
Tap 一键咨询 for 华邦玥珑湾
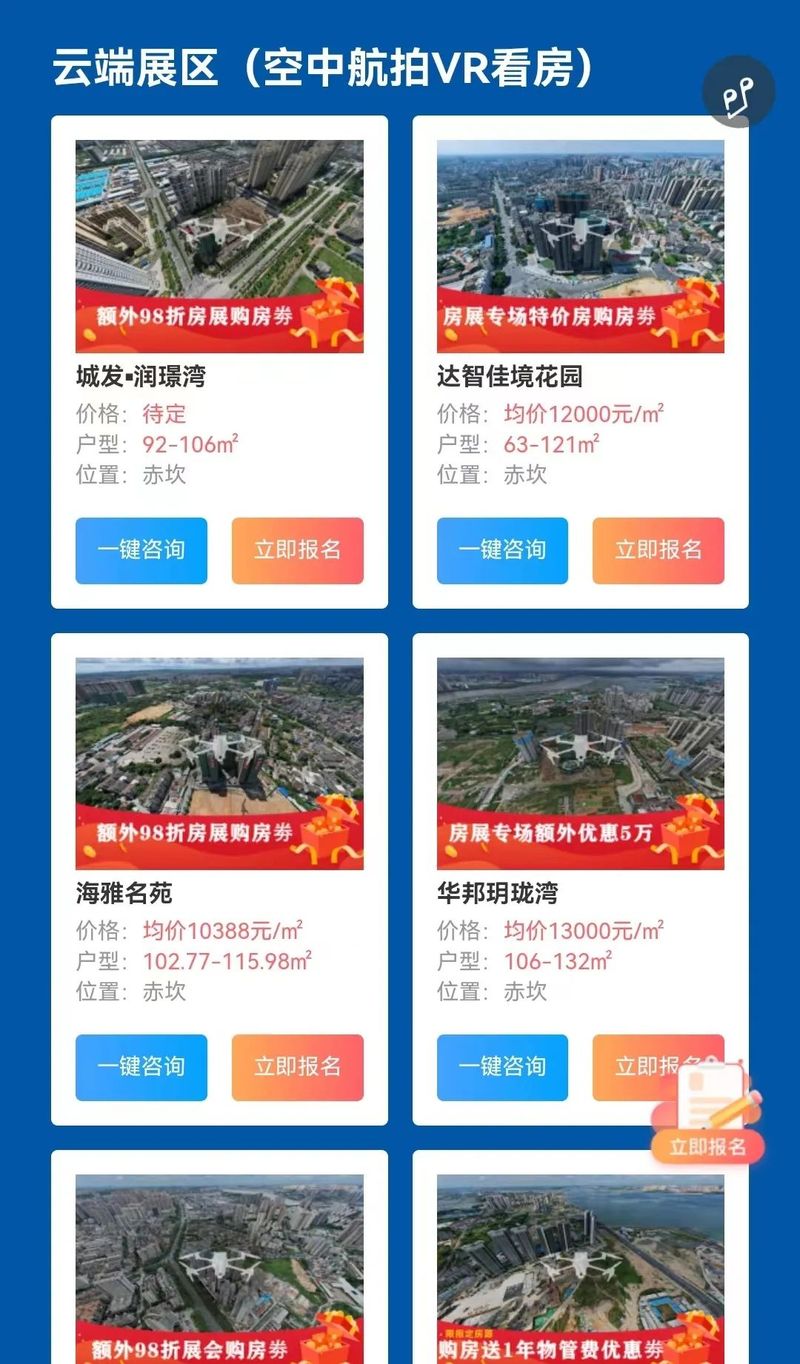(x=502, y=1067)
